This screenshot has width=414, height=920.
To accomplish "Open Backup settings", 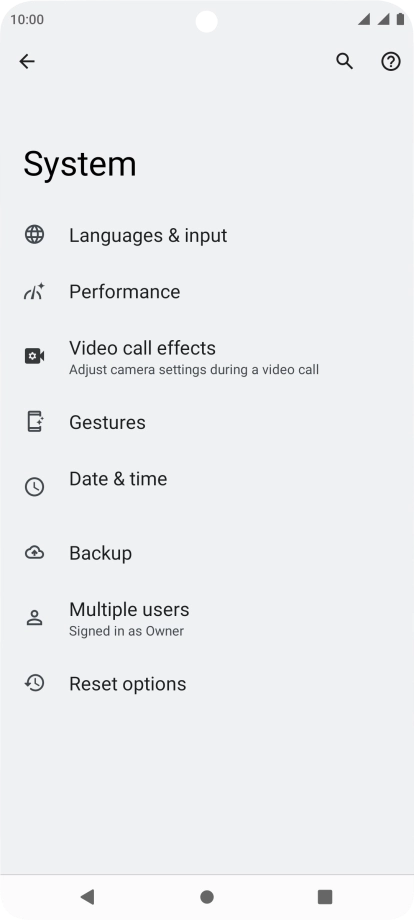I will 207,553.
